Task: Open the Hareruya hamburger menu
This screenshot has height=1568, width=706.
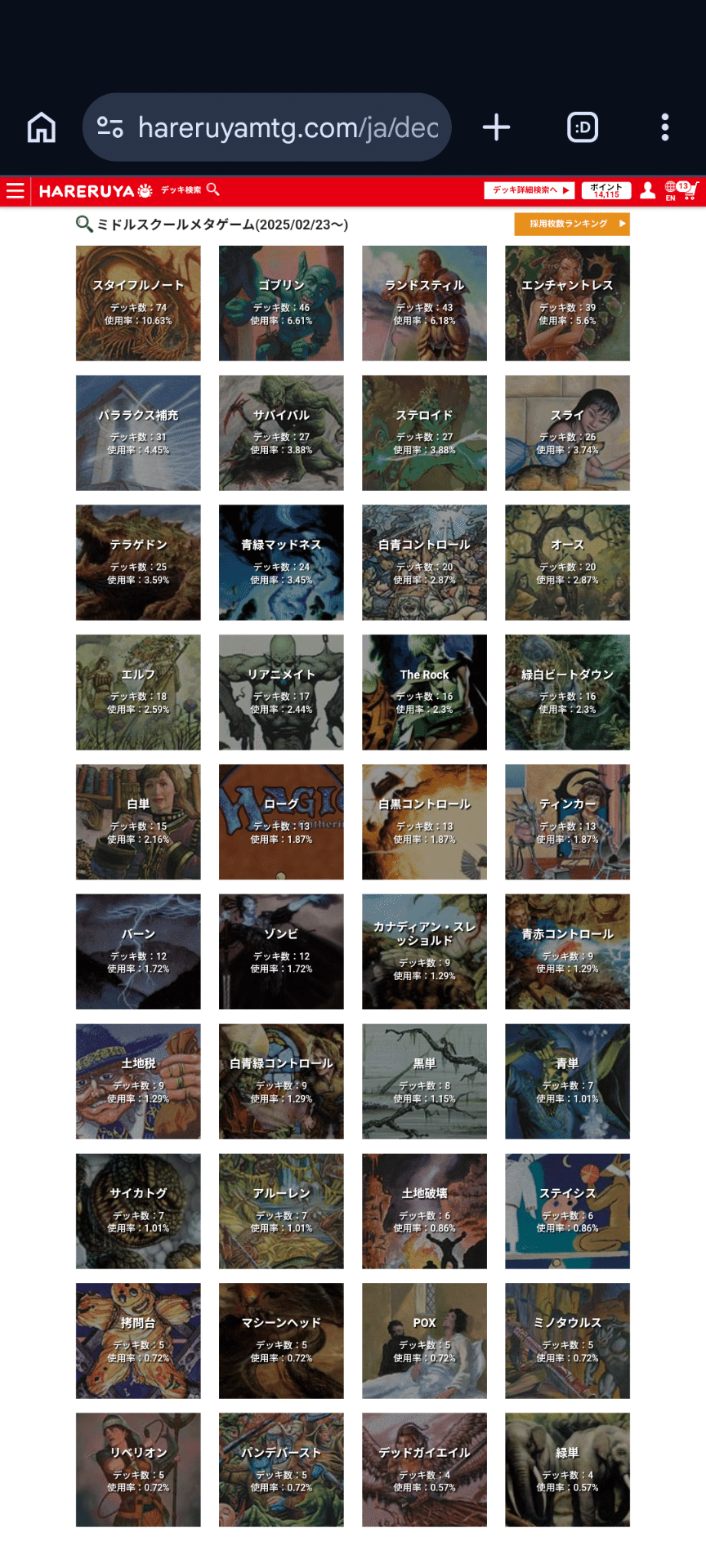Action: (15, 191)
